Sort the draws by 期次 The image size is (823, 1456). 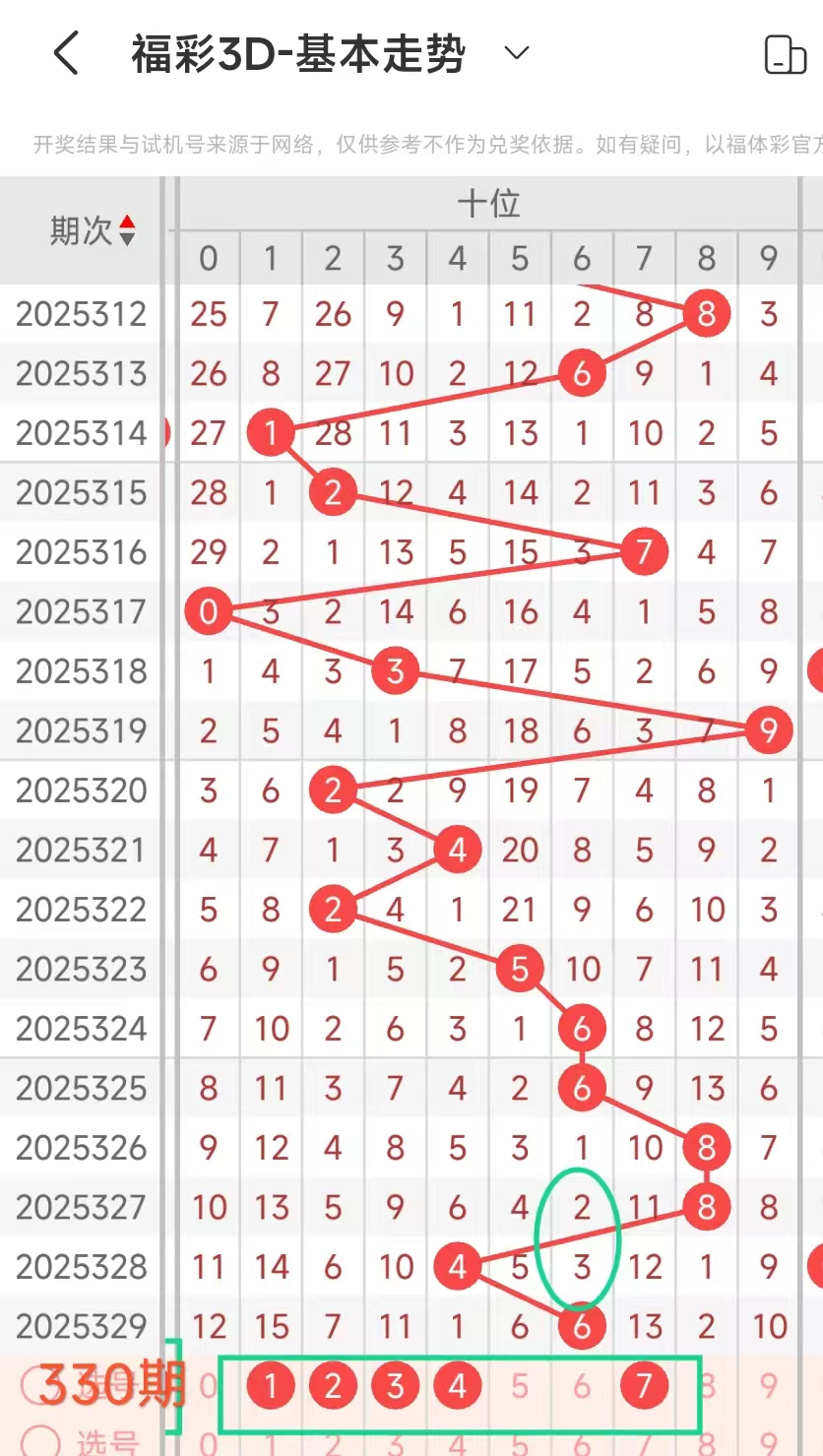tap(126, 231)
